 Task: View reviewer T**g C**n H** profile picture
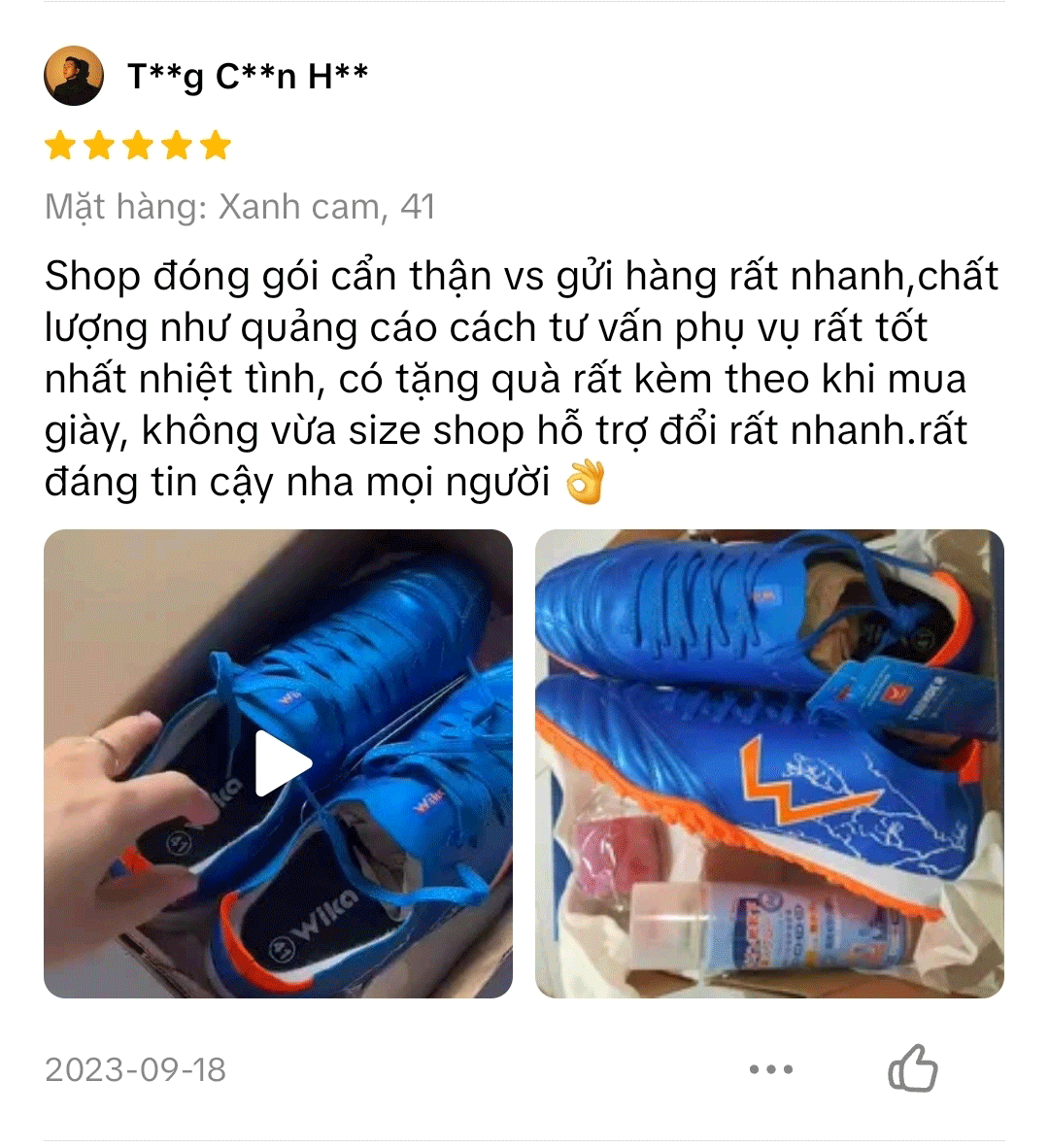[x=74, y=76]
